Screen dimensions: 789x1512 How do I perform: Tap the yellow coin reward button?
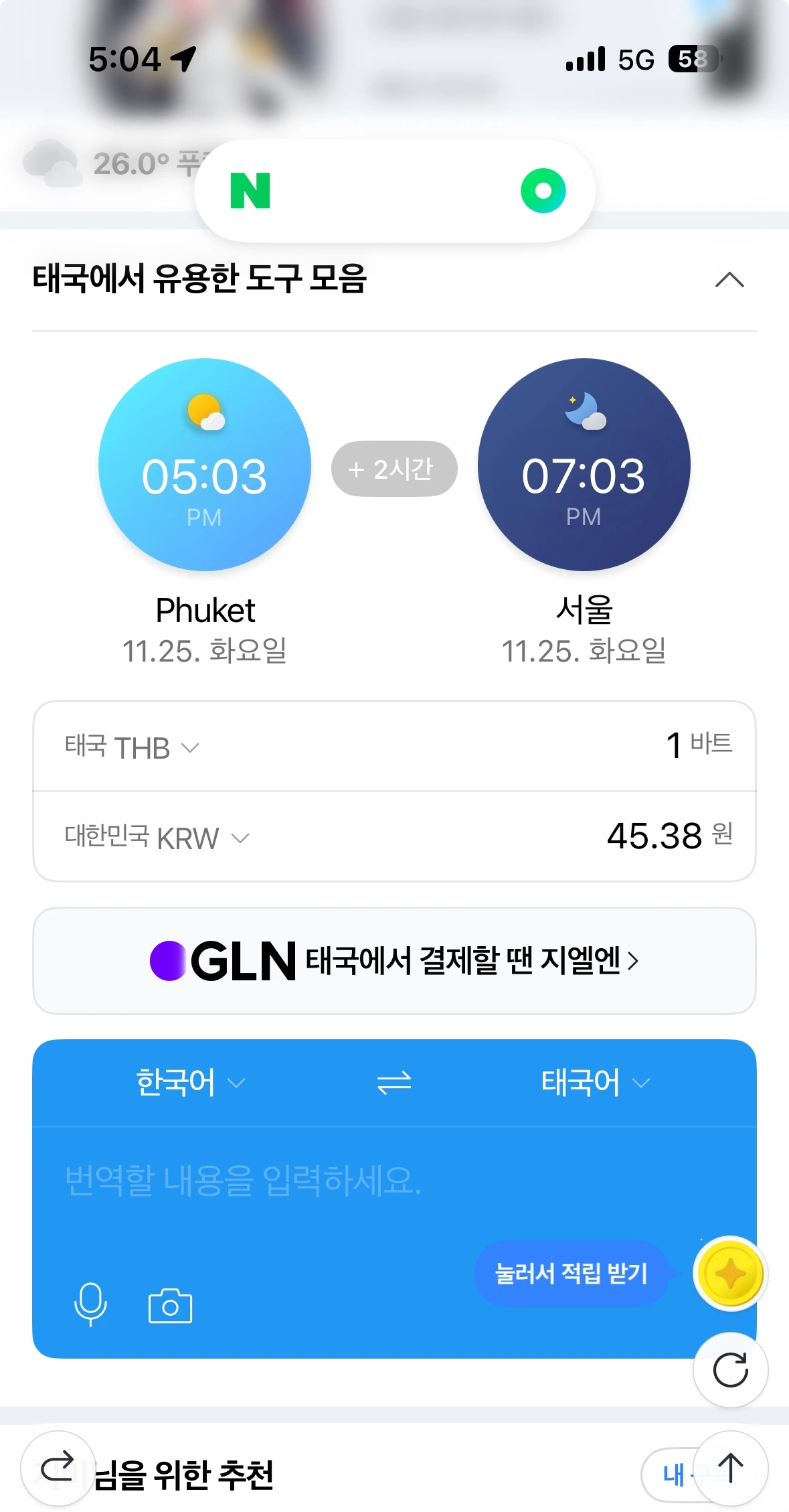(730, 1274)
